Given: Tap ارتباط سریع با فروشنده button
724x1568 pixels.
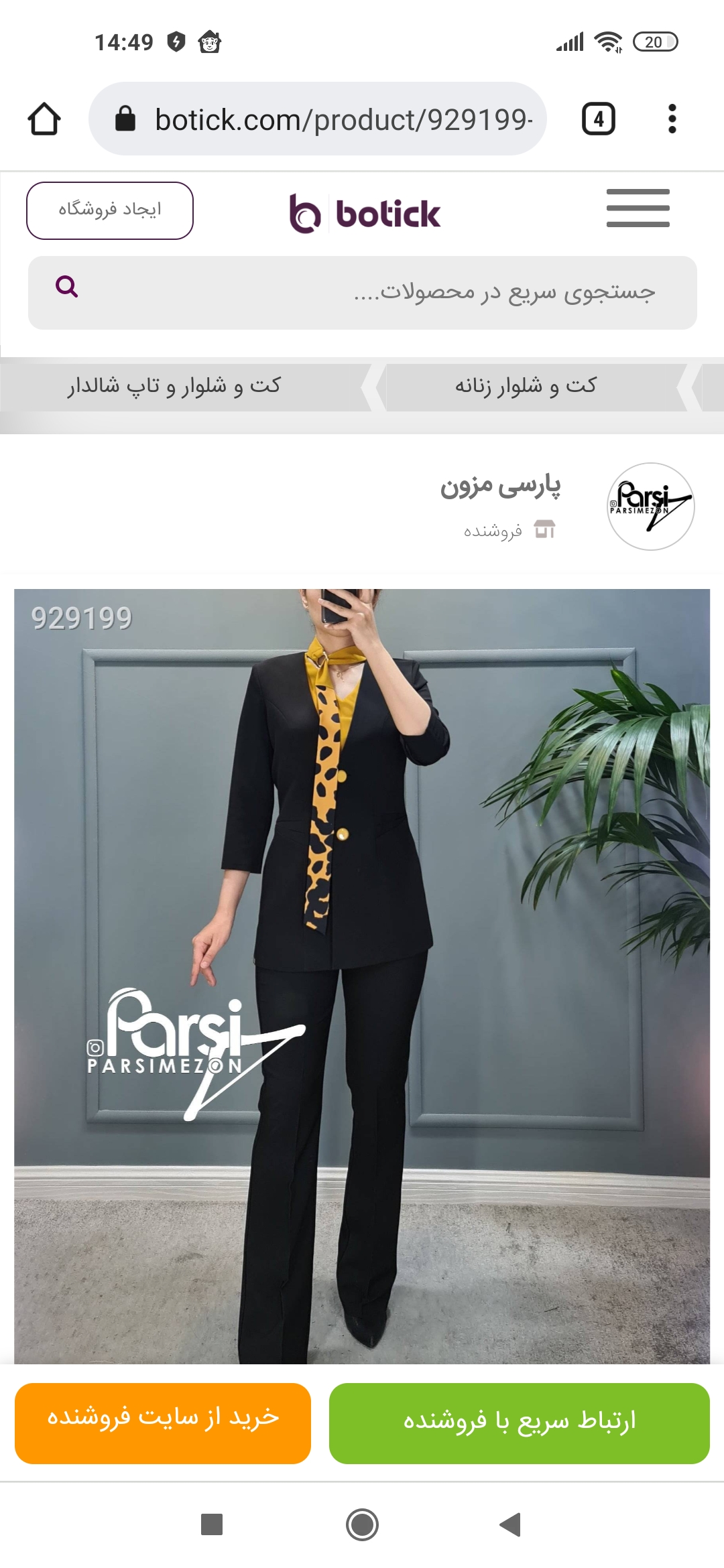Looking at the screenshot, I should tap(520, 1423).
